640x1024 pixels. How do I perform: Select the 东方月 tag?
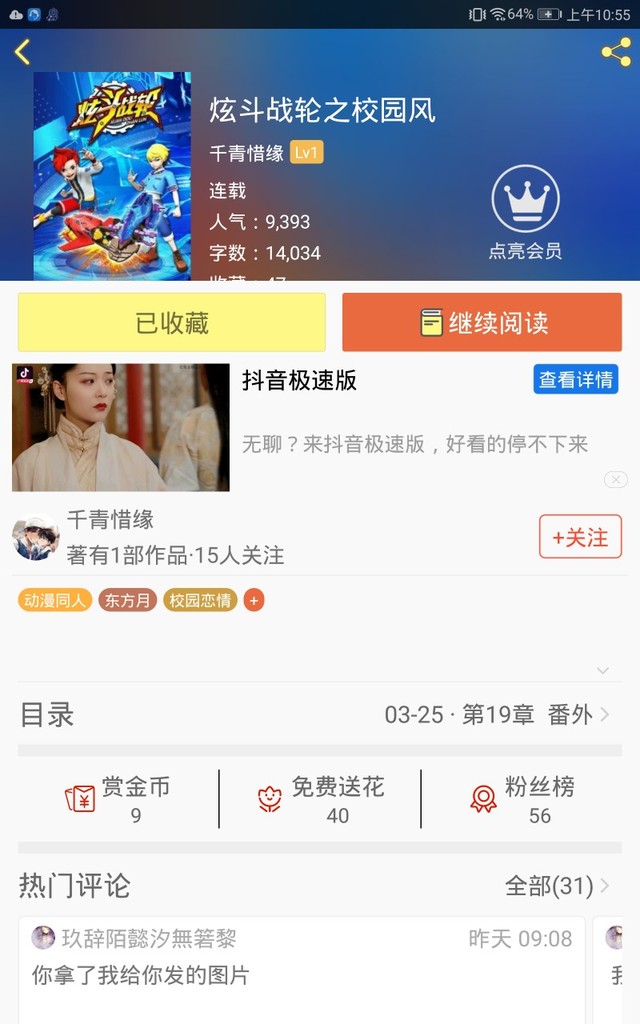[x=127, y=601]
